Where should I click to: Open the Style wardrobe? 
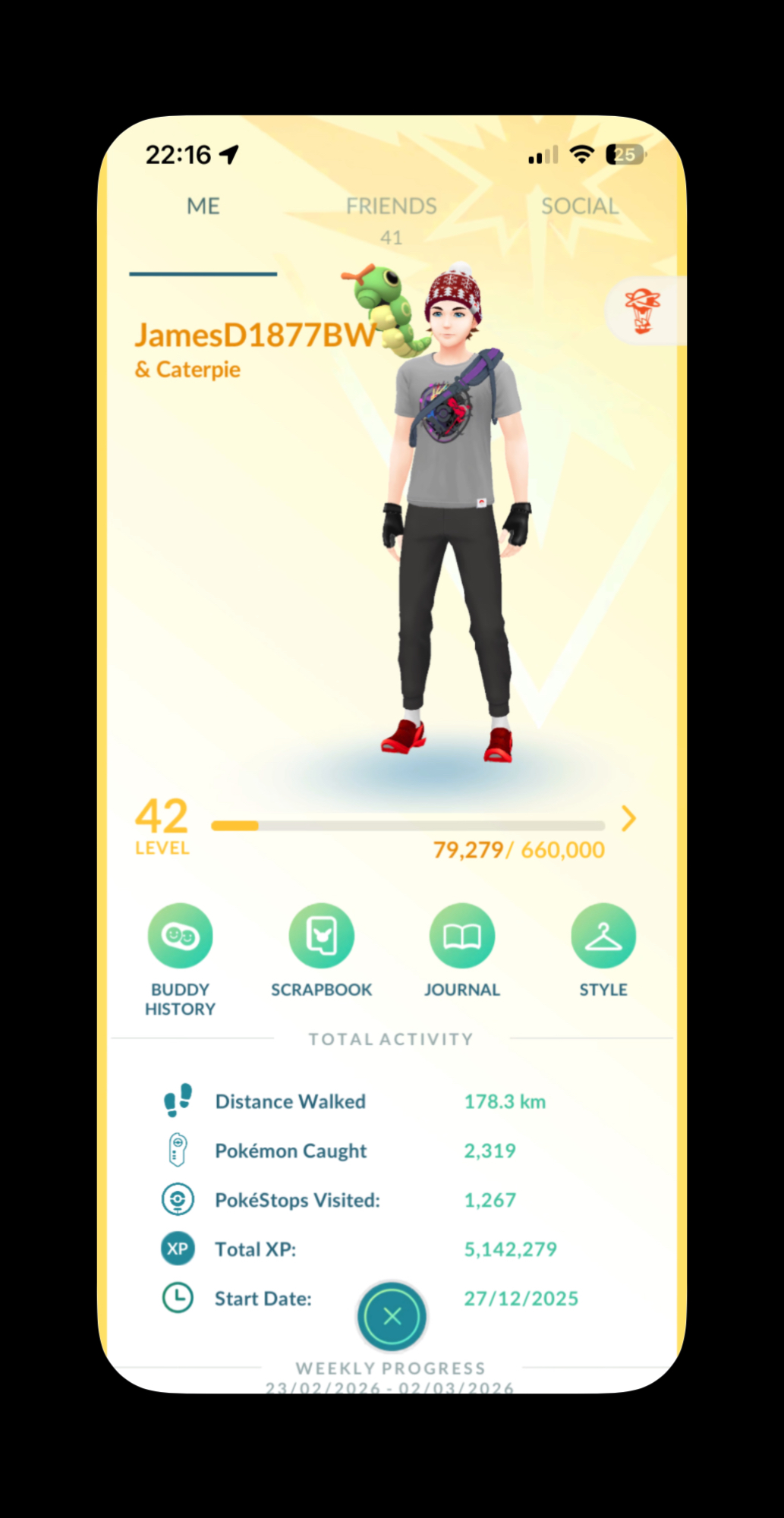603,937
